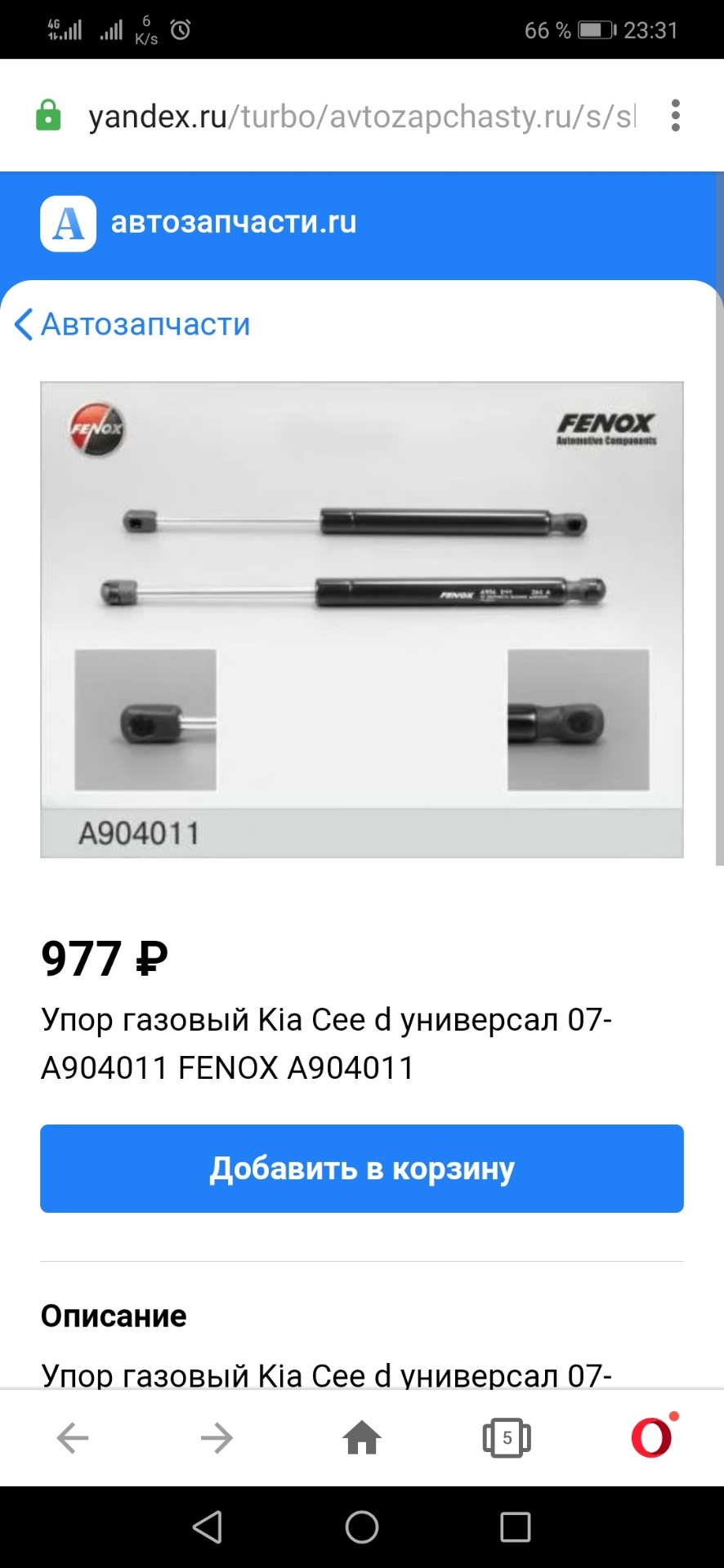This screenshot has width=724, height=1568.
Task: Open the Opera main menu
Action: [x=652, y=1438]
